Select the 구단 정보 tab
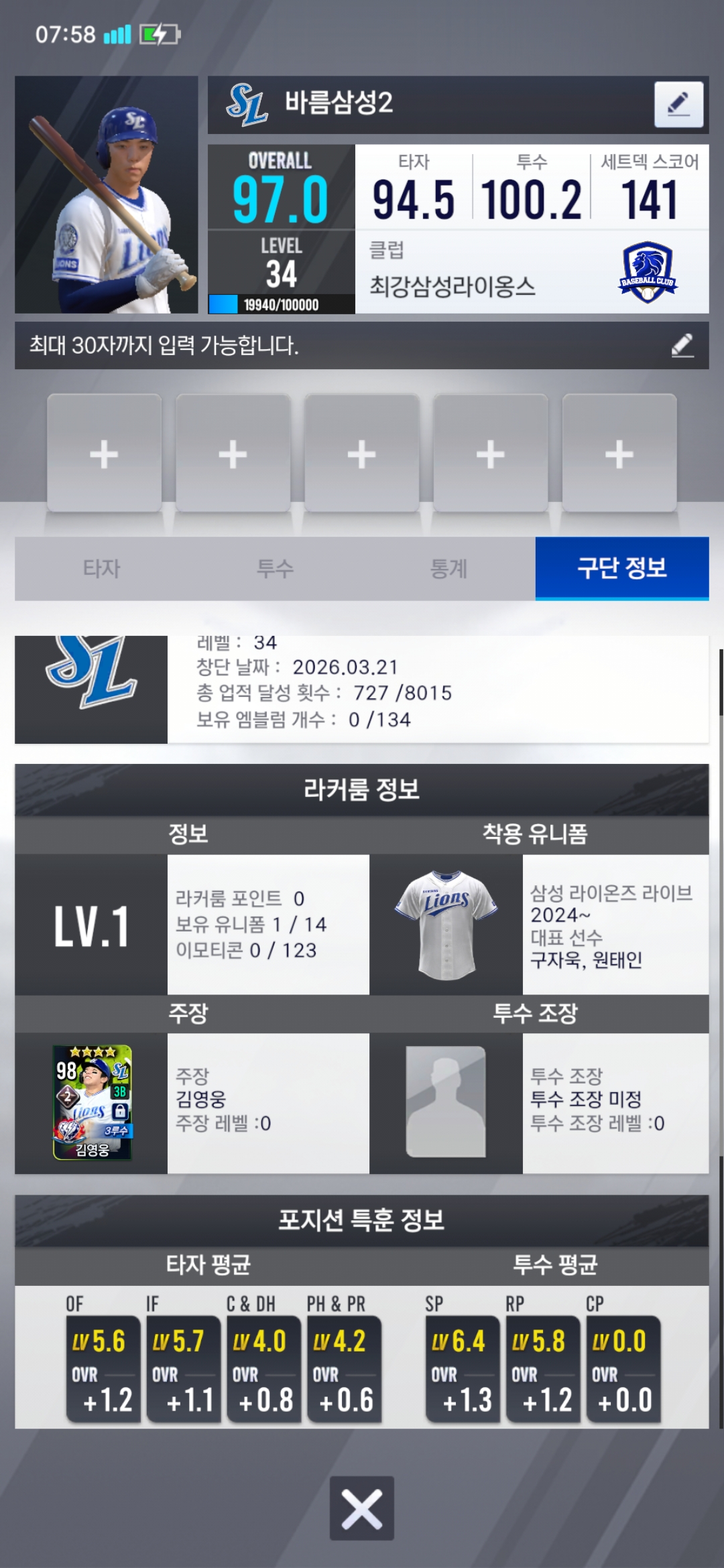The height and width of the screenshot is (1568, 724). click(x=621, y=568)
